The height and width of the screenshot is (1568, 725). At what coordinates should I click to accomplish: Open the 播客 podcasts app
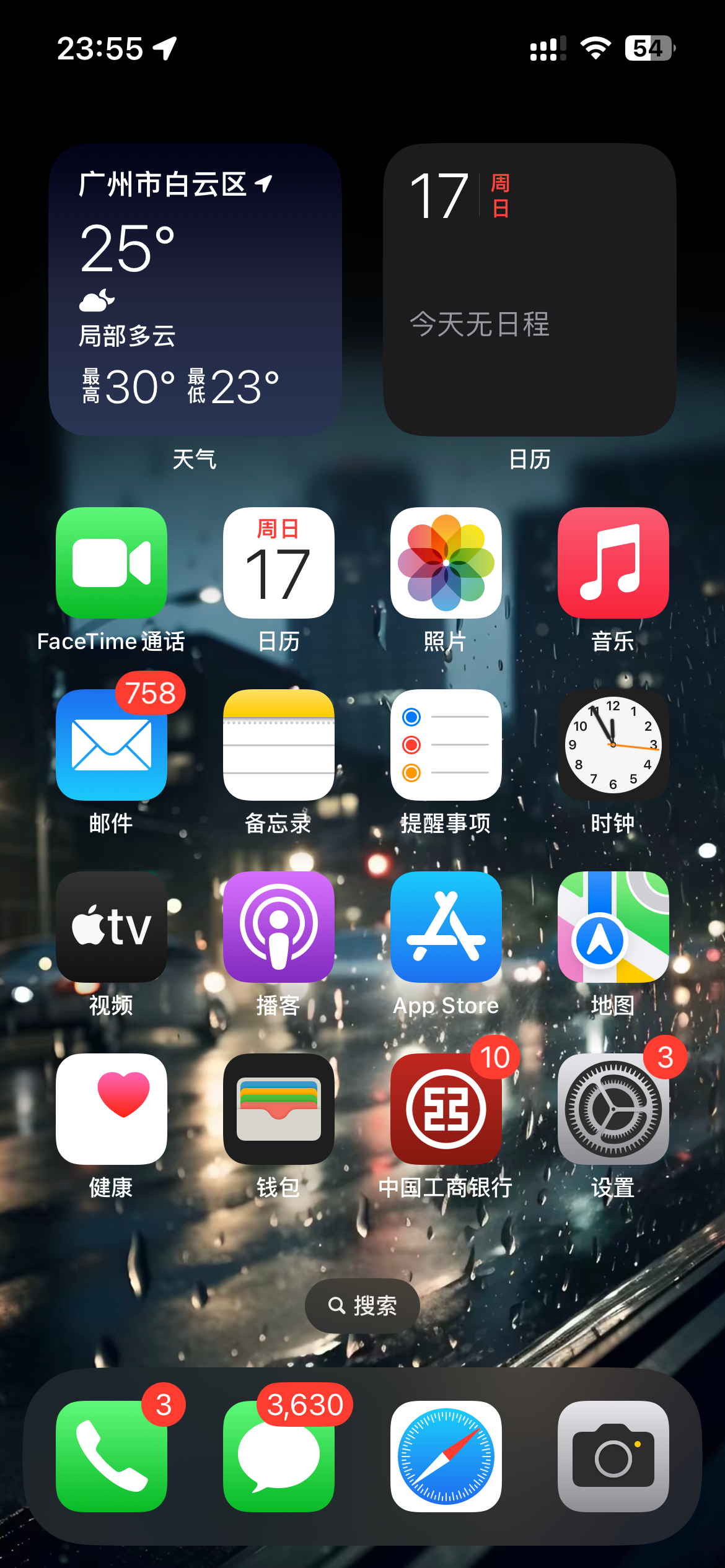[279, 926]
